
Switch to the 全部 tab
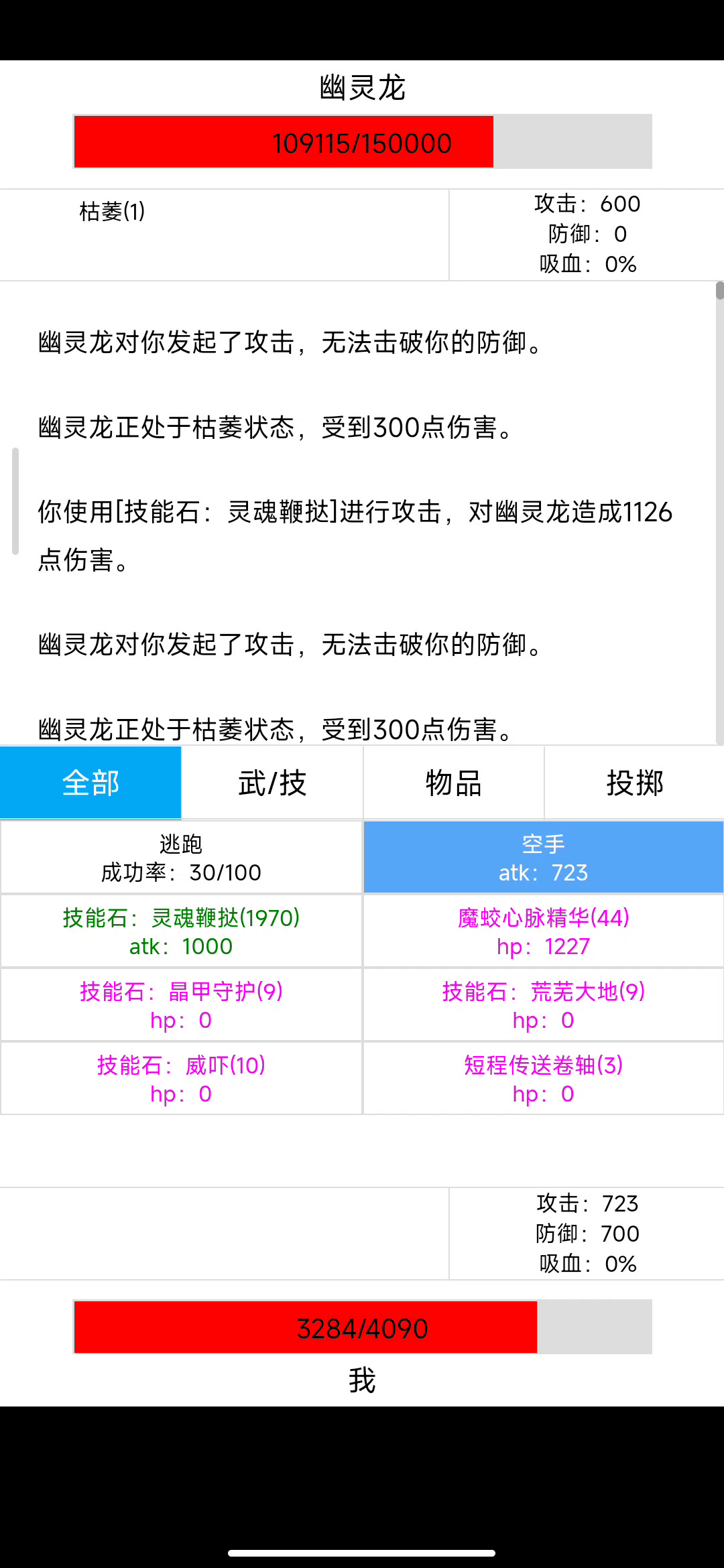[90, 783]
